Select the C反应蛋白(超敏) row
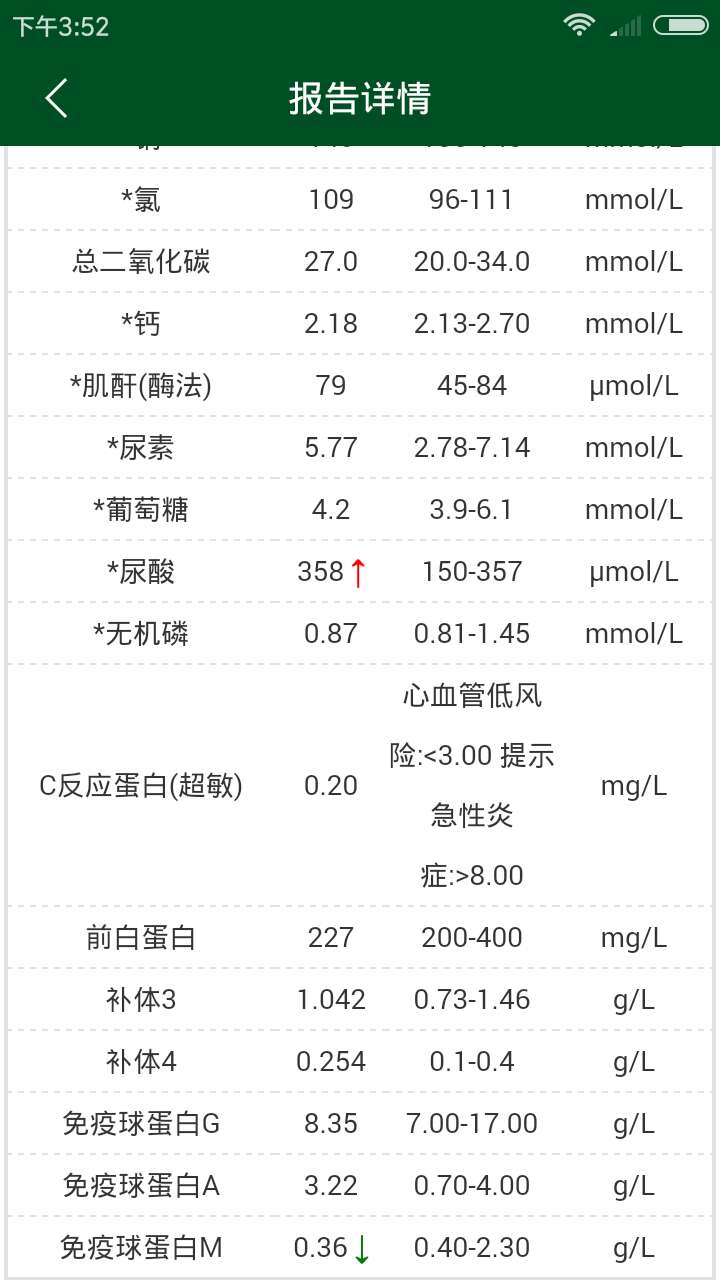 (360, 786)
